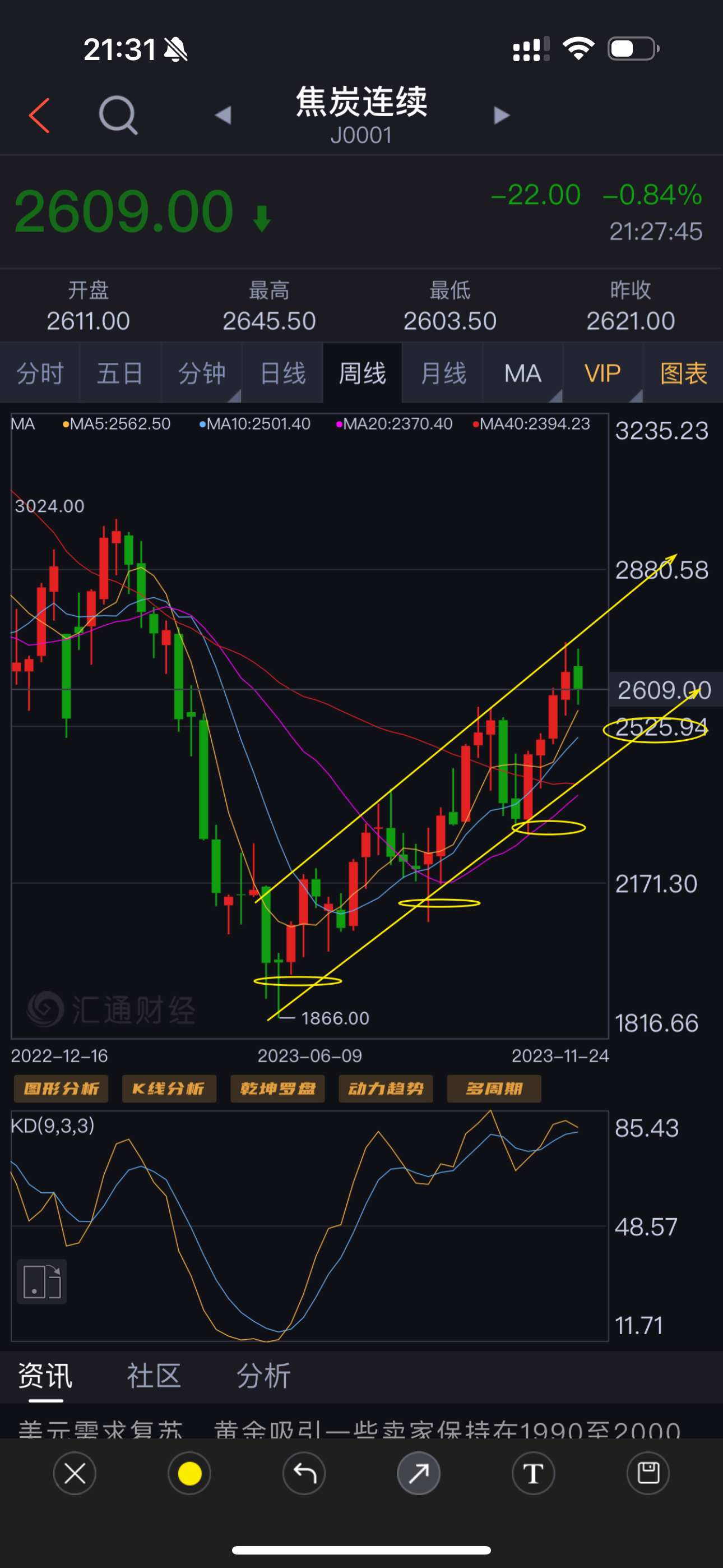The height and width of the screenshot is (1568, 723).
Task: Select the 五日 chart tab
Action: [120, 373]
